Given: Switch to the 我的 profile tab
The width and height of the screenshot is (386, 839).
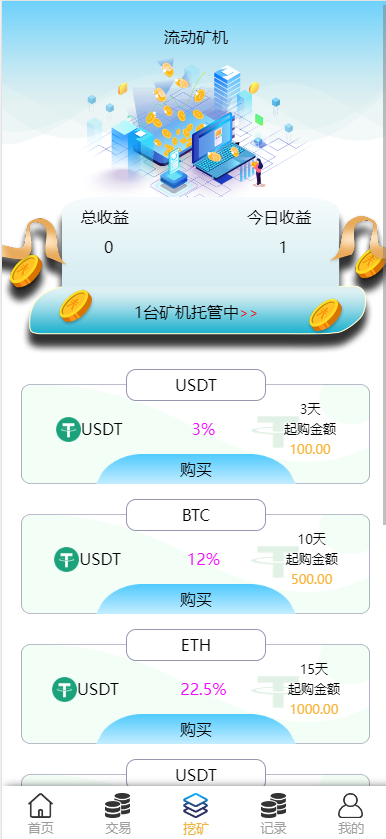Looking at the screenshot, I should coord(351,814).
